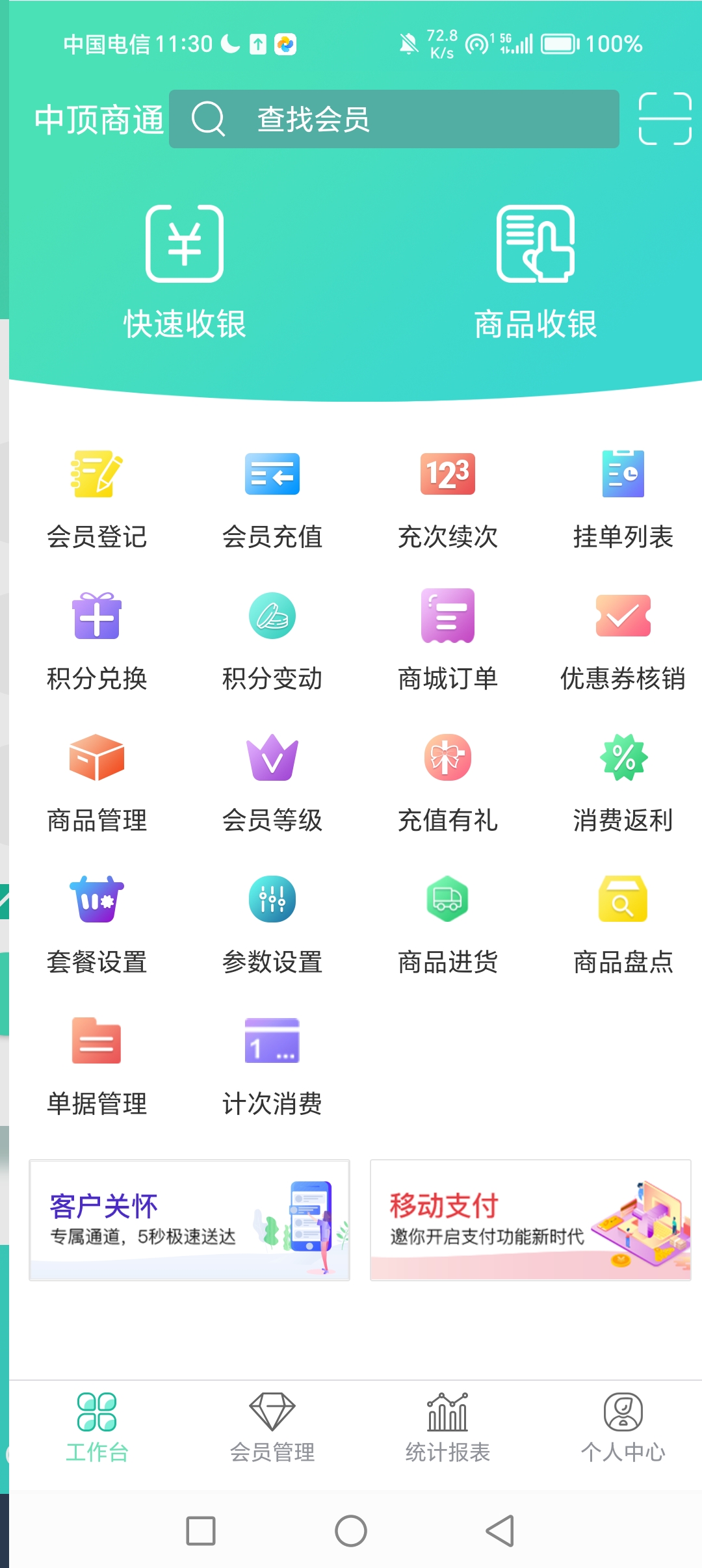Open 商品收银 product checkout
Screen dimensions: 702x1568
pos(535,272)
